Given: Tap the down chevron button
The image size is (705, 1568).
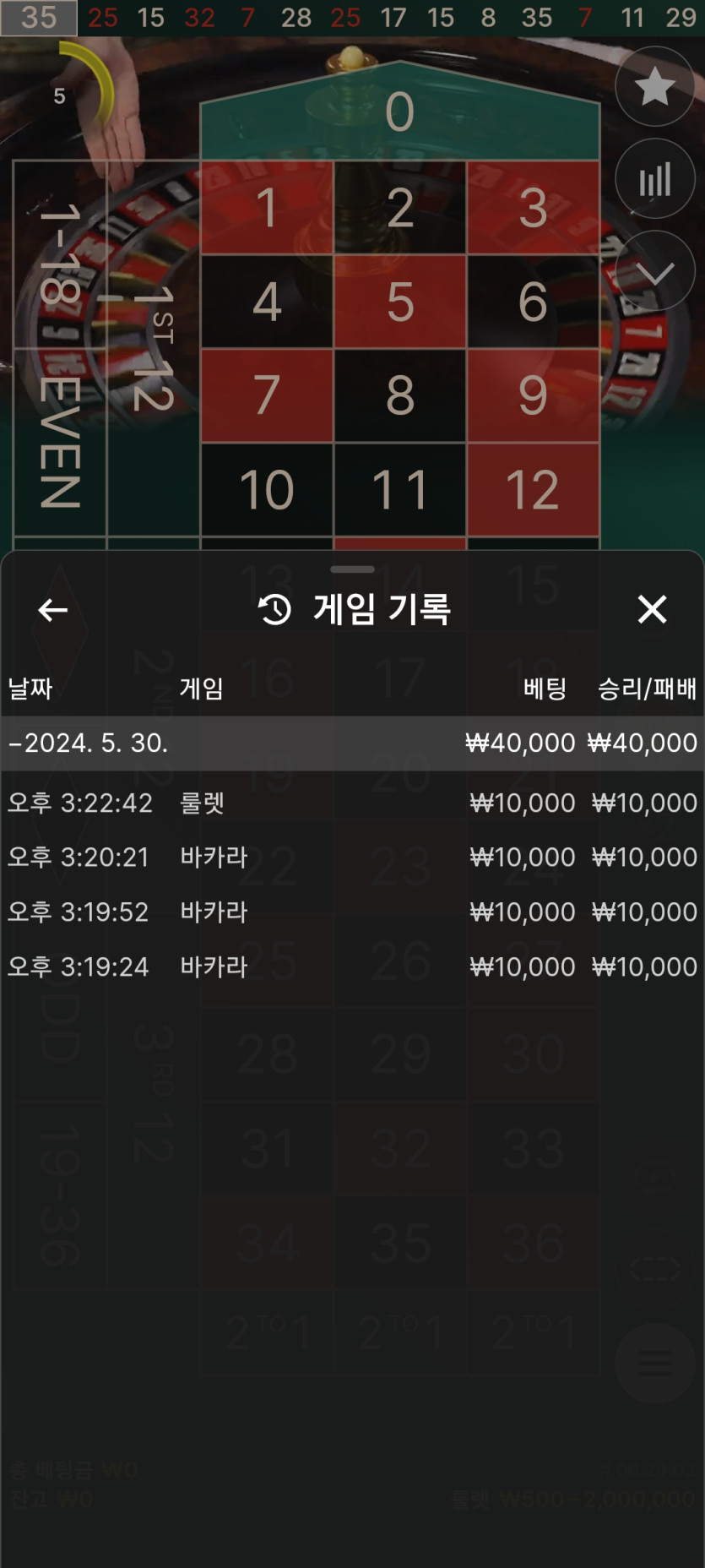Looking at the screenshot, I should click(x=654, y=272).
